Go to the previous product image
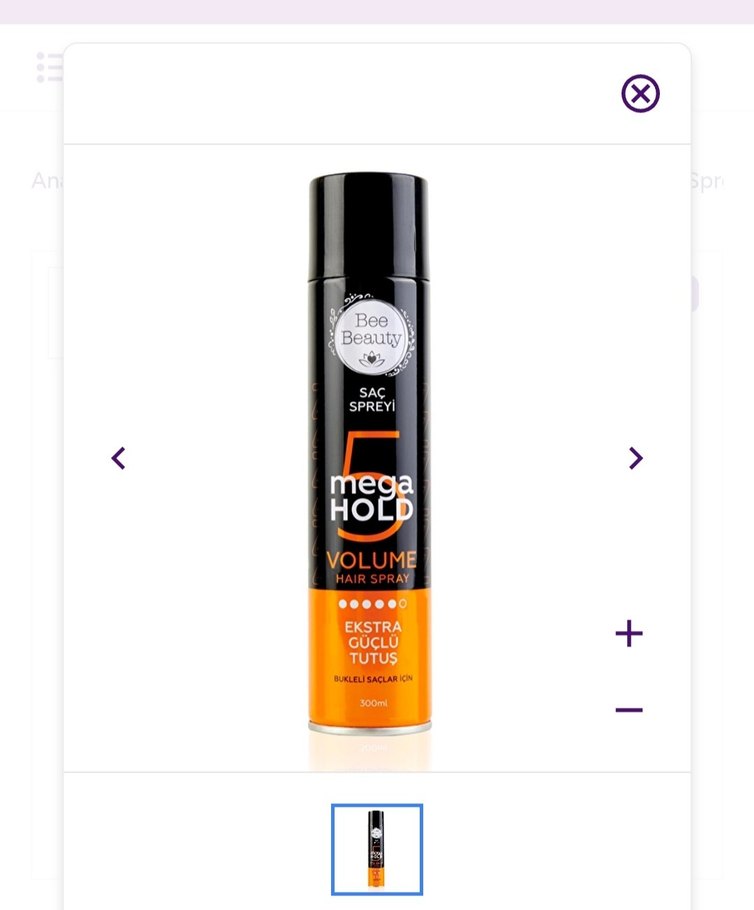754x910 pixels. pos(118,458)
